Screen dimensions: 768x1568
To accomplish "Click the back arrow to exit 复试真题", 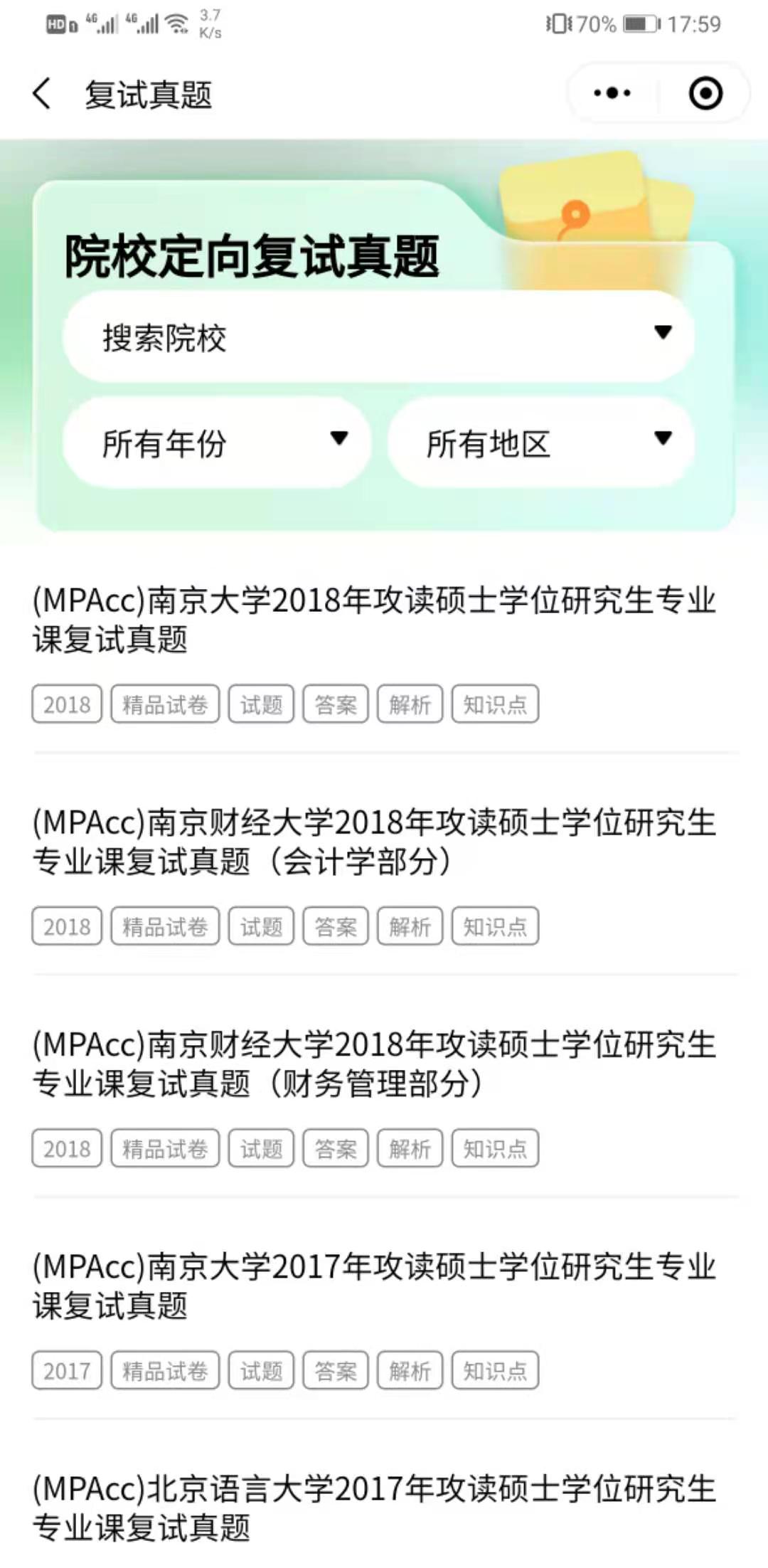I will (x=41, y=93).
